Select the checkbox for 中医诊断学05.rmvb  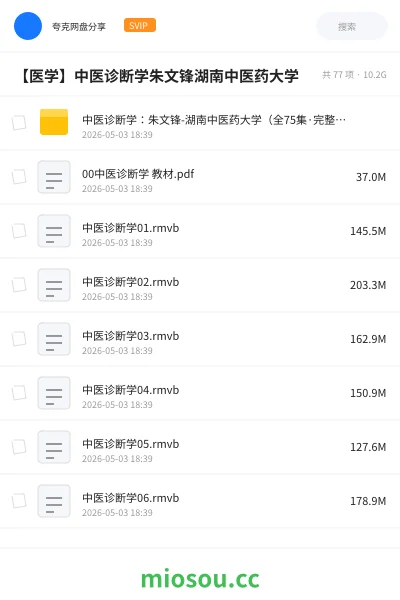click(19, 447)
